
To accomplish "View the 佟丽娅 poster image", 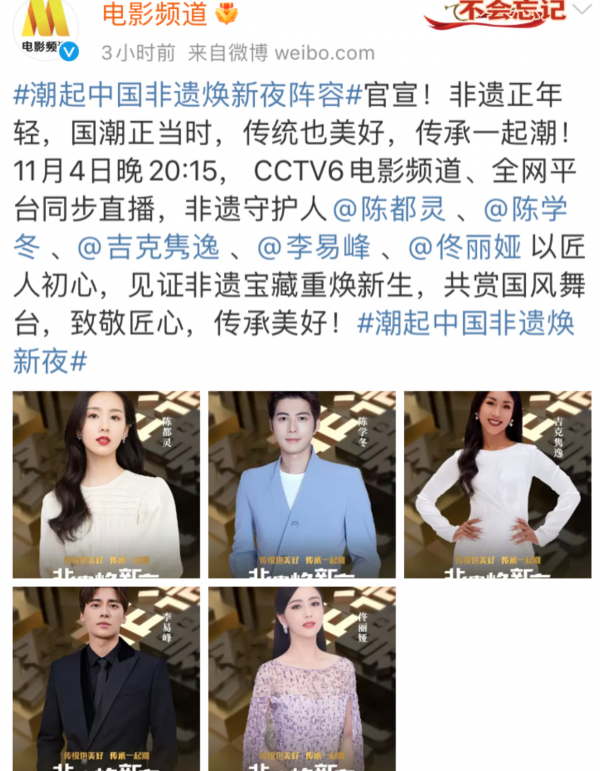I will coord(302,679).
